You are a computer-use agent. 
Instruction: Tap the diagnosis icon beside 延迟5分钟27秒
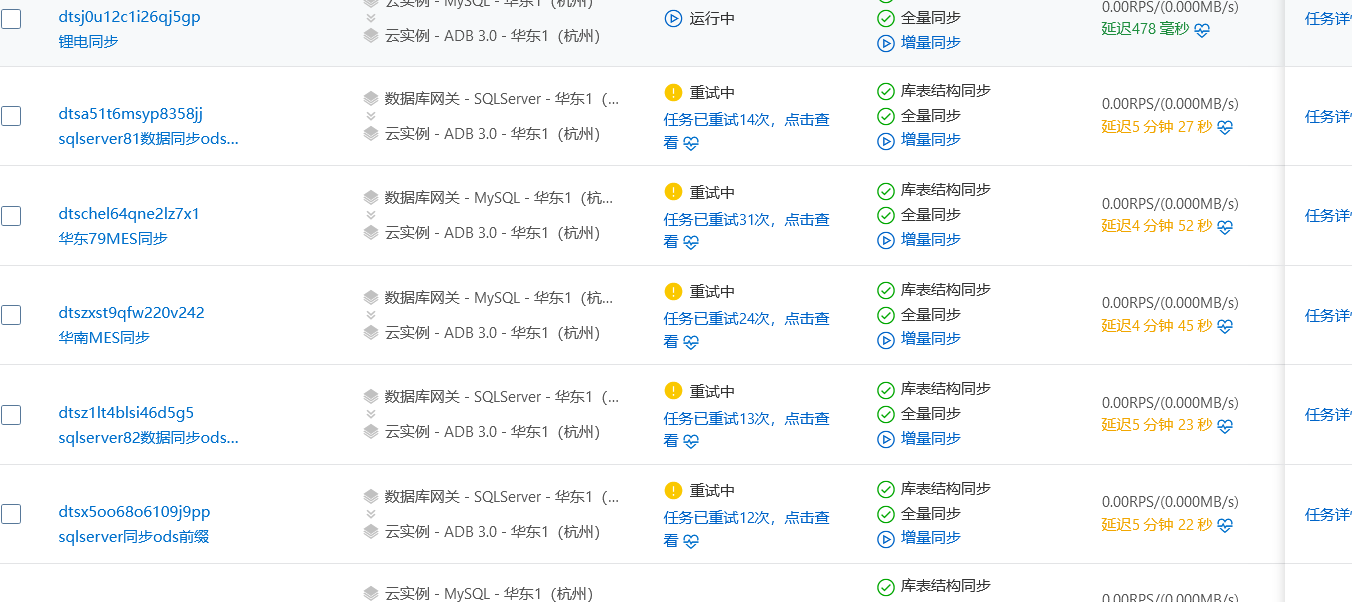tap(1225, 127)
